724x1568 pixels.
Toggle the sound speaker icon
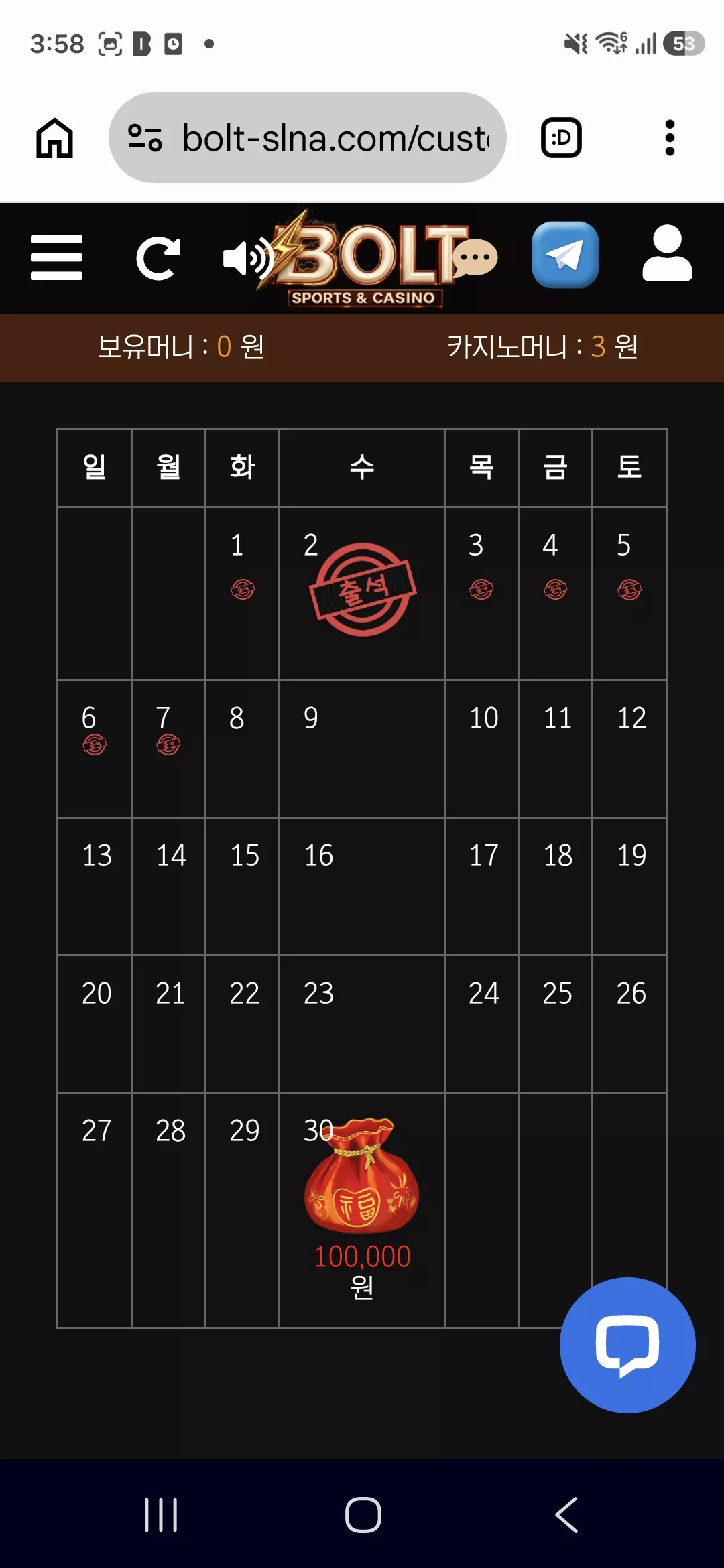246,259
